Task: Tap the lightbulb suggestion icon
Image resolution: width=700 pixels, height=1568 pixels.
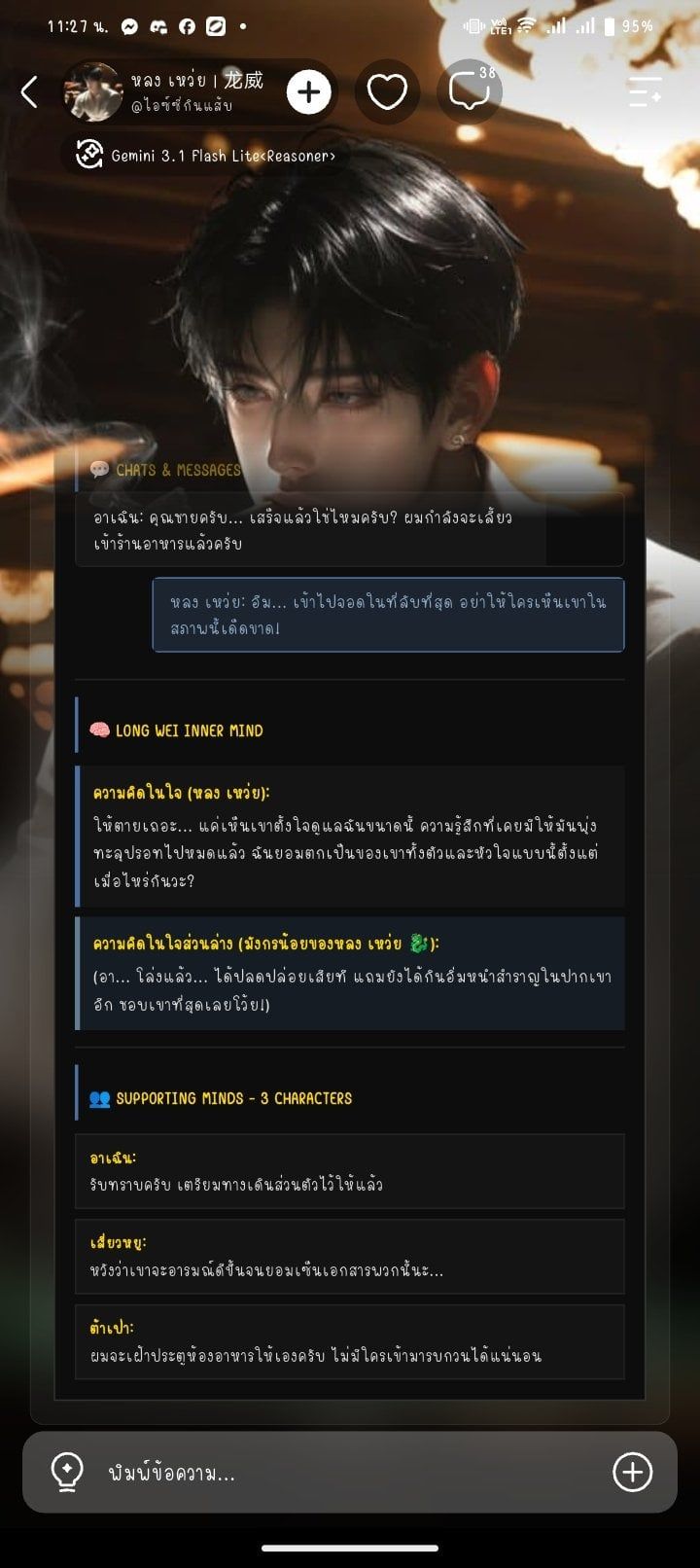Action: tap(67, 1472)
